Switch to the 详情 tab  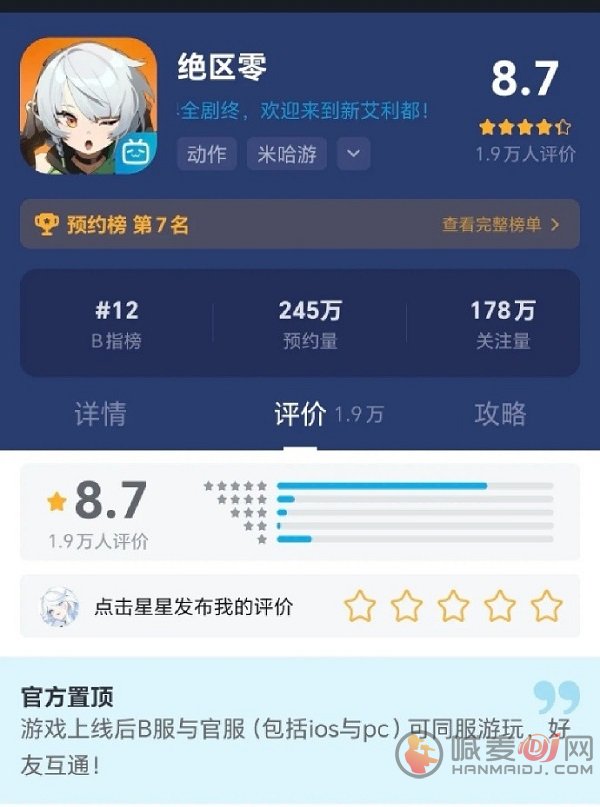coord(100,414)
